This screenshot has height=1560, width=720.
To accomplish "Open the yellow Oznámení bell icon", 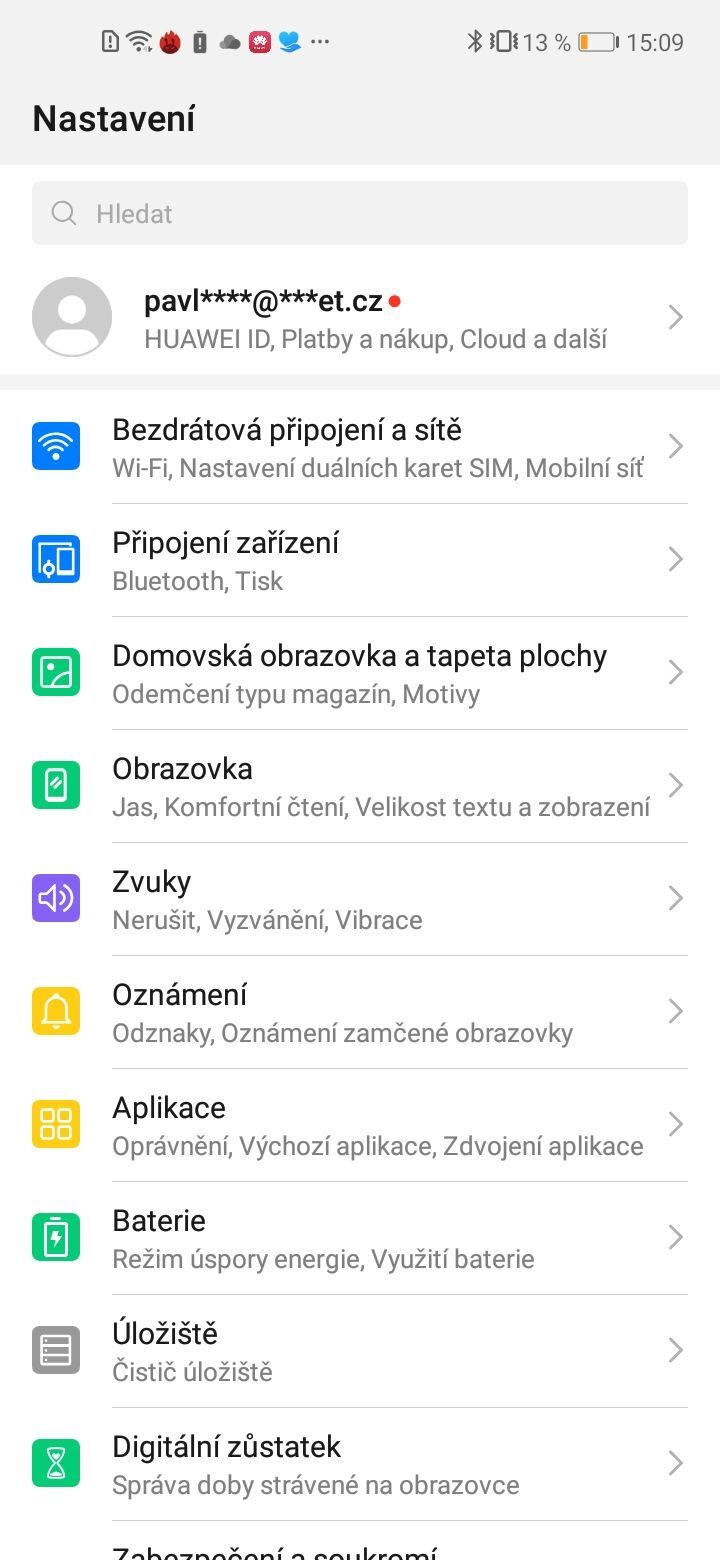I will pyautogui.click(x=56, y=1011).
